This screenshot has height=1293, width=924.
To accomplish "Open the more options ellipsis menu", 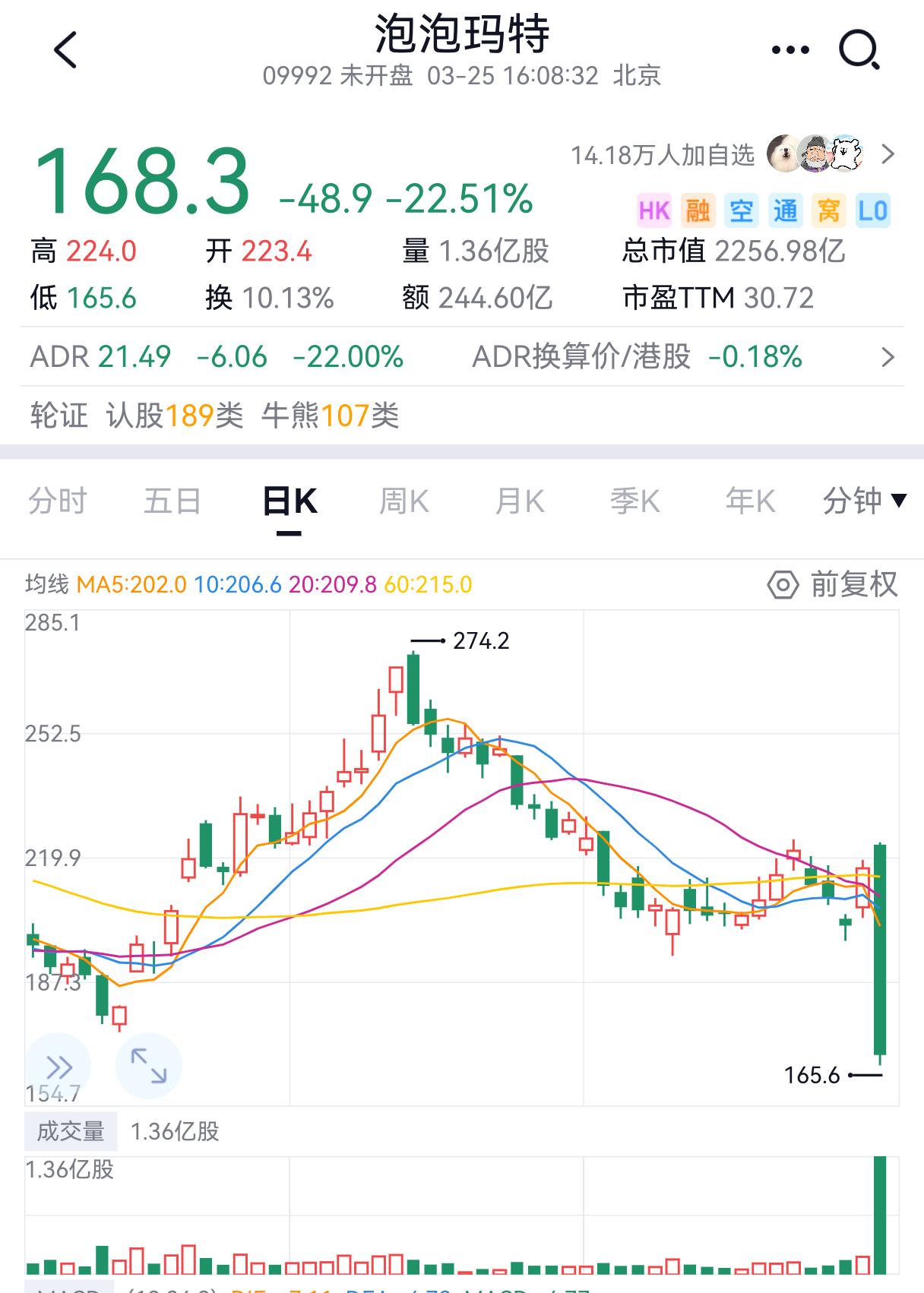I will coord(787,47).
